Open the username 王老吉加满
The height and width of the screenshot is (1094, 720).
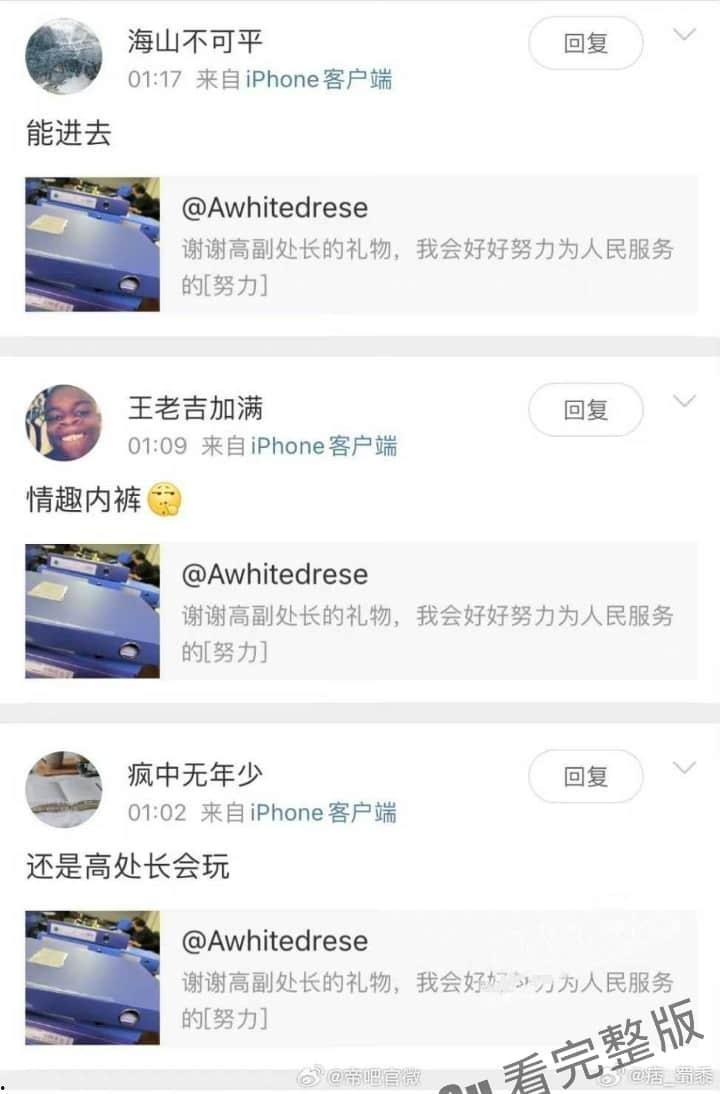(195, 409)
